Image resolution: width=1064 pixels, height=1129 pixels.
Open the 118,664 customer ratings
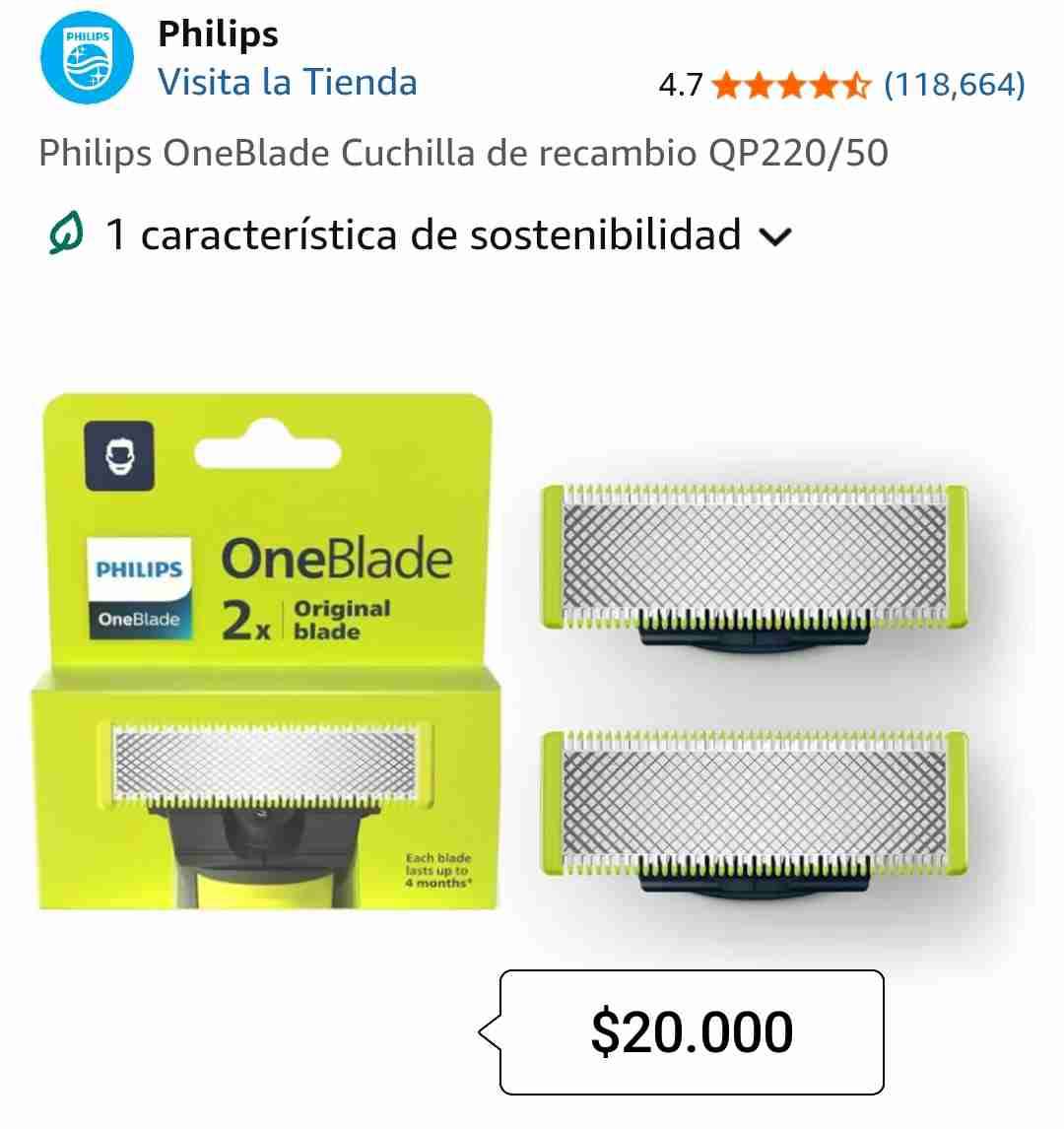[x=954, y=85]
